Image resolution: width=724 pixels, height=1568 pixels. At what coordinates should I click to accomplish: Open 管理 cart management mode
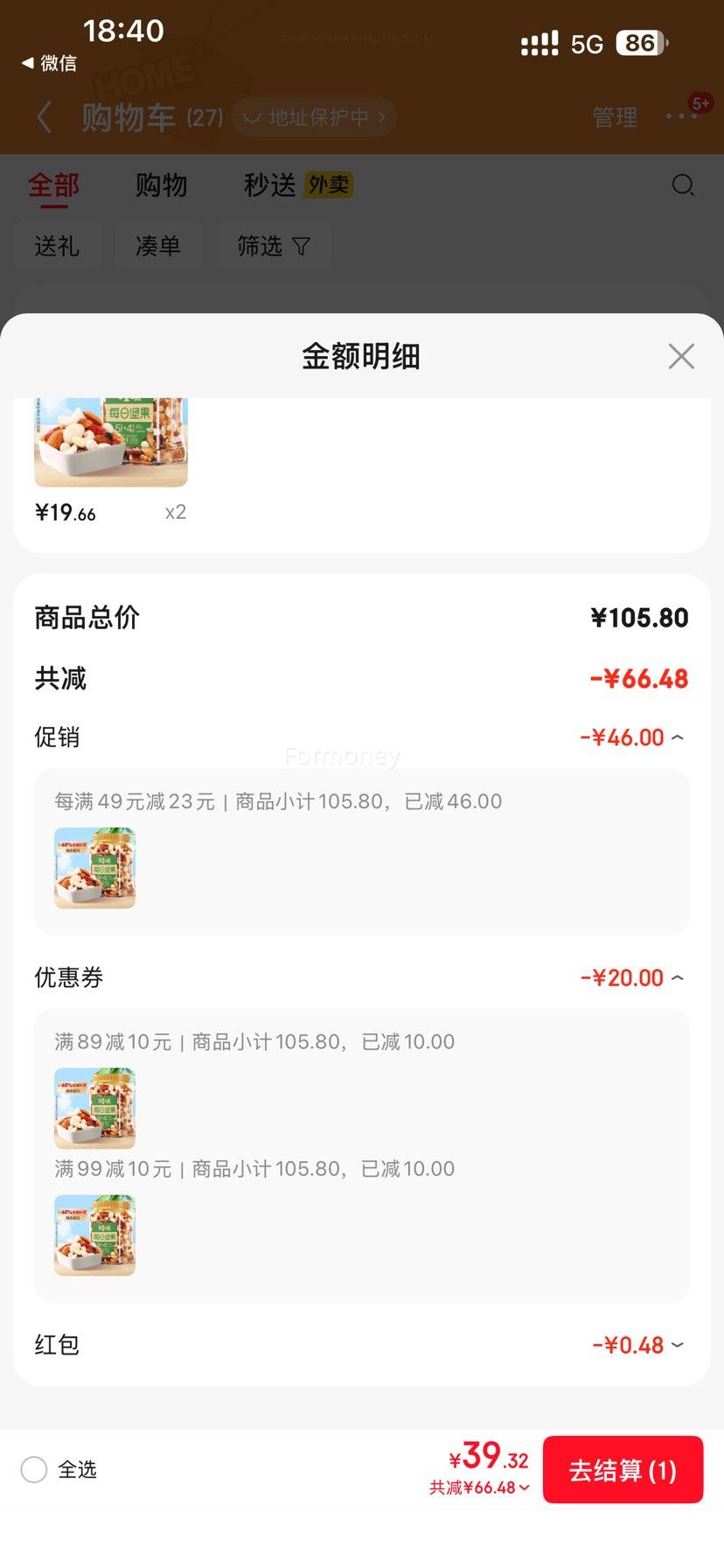615,116
